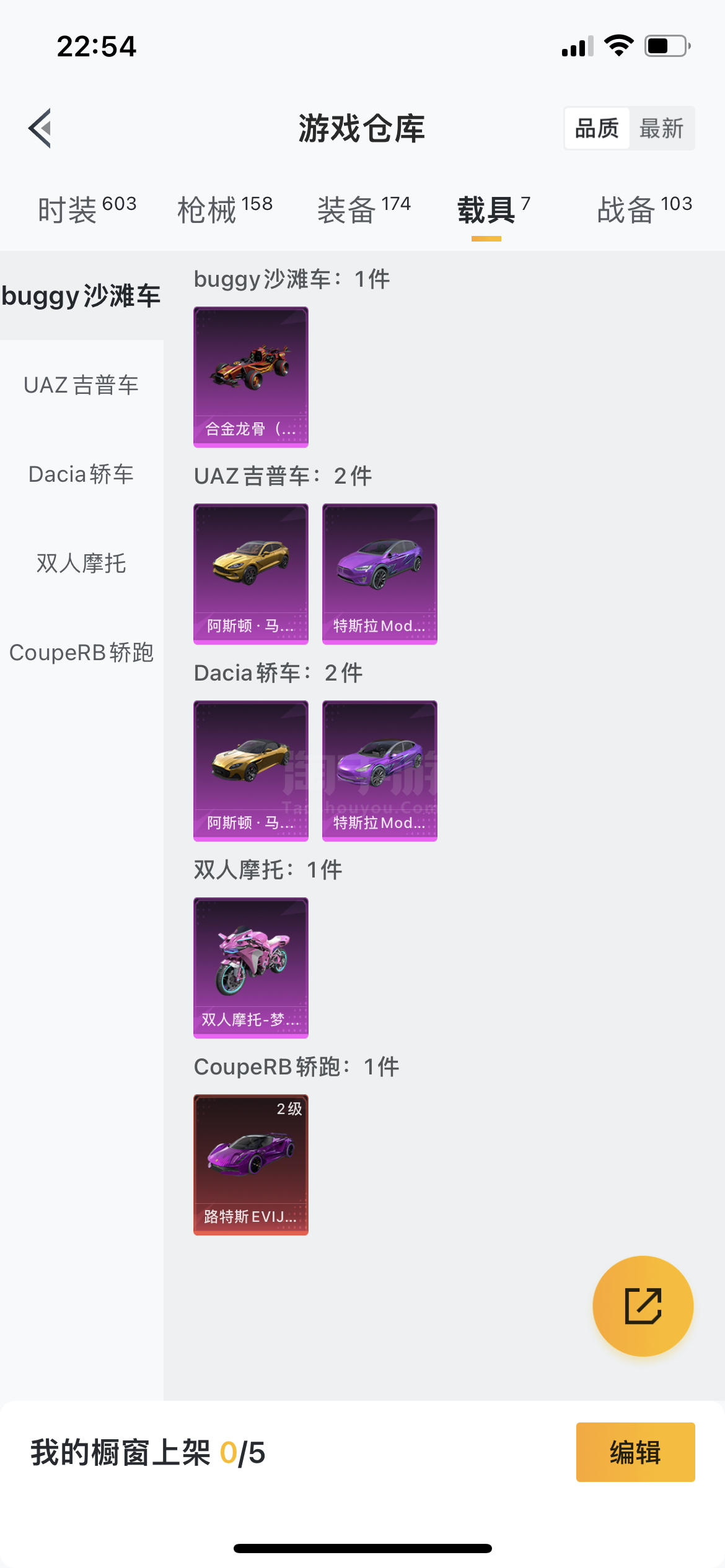Switch to the 枪械 tab

(x=225, y=209)
